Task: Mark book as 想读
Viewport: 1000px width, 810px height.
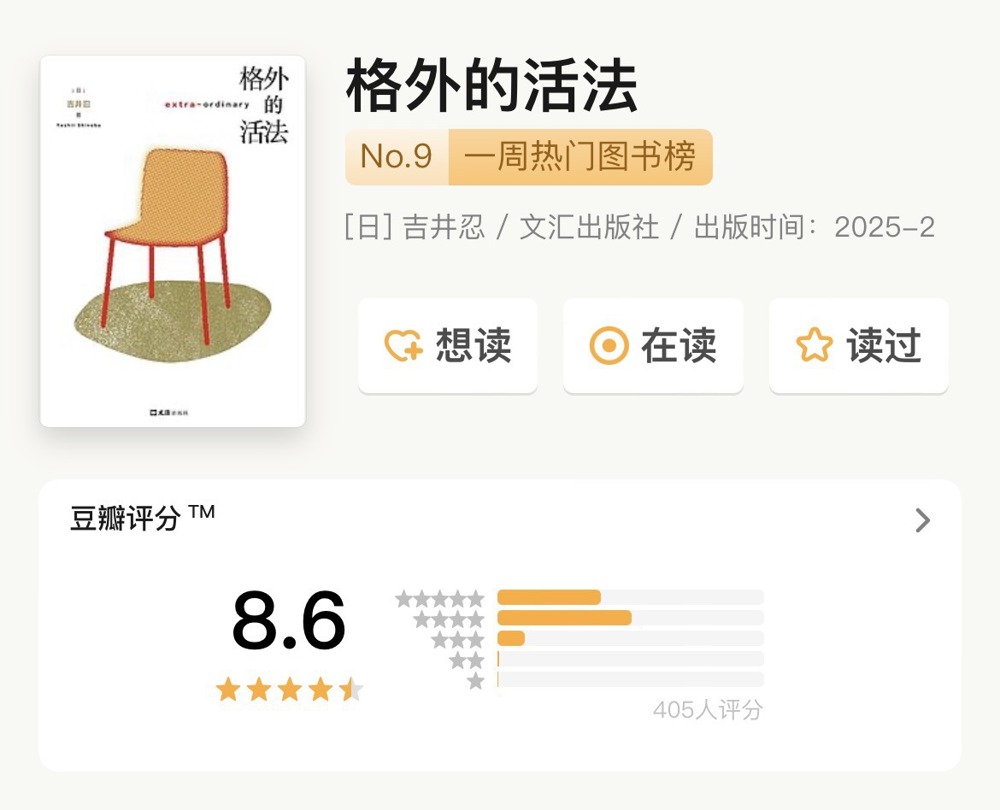Action: (448, 346)
